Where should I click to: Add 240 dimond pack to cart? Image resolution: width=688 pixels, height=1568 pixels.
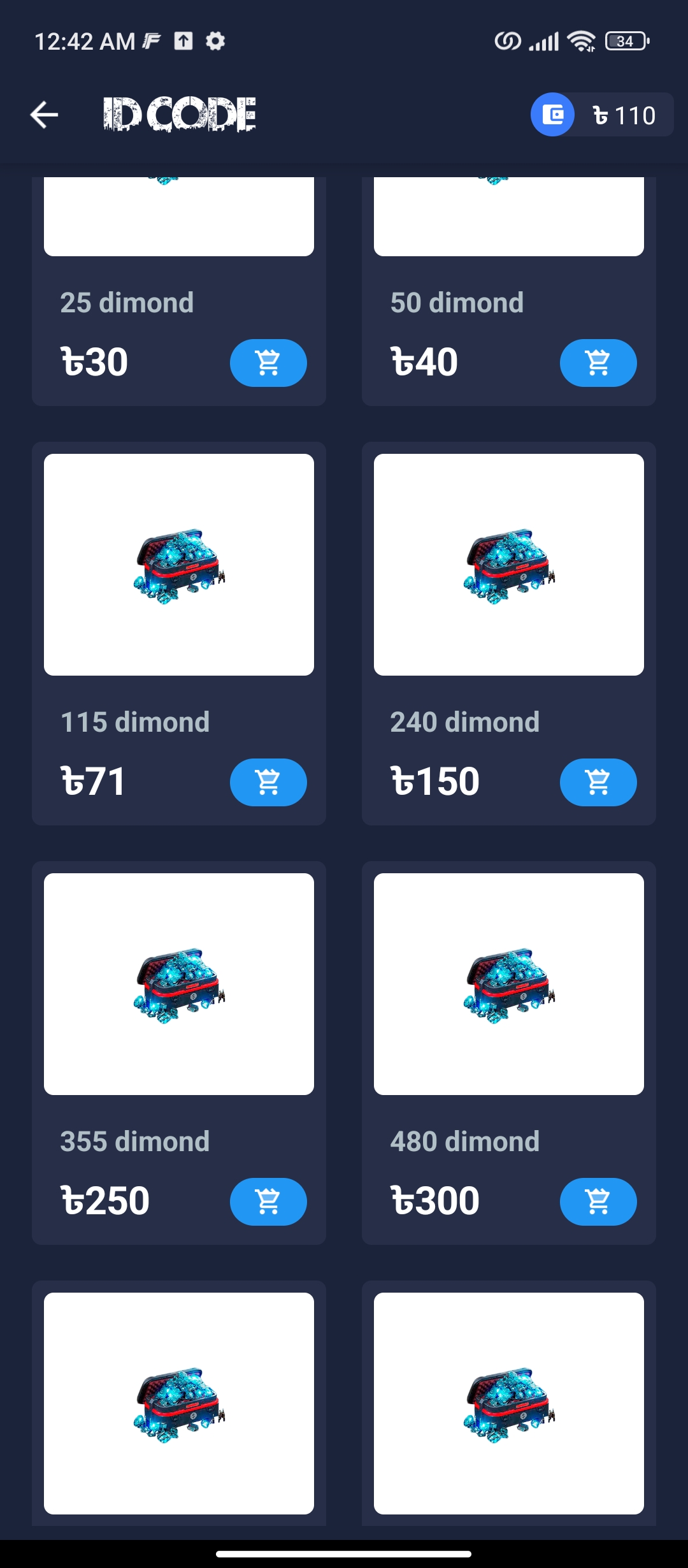(598, 782)
